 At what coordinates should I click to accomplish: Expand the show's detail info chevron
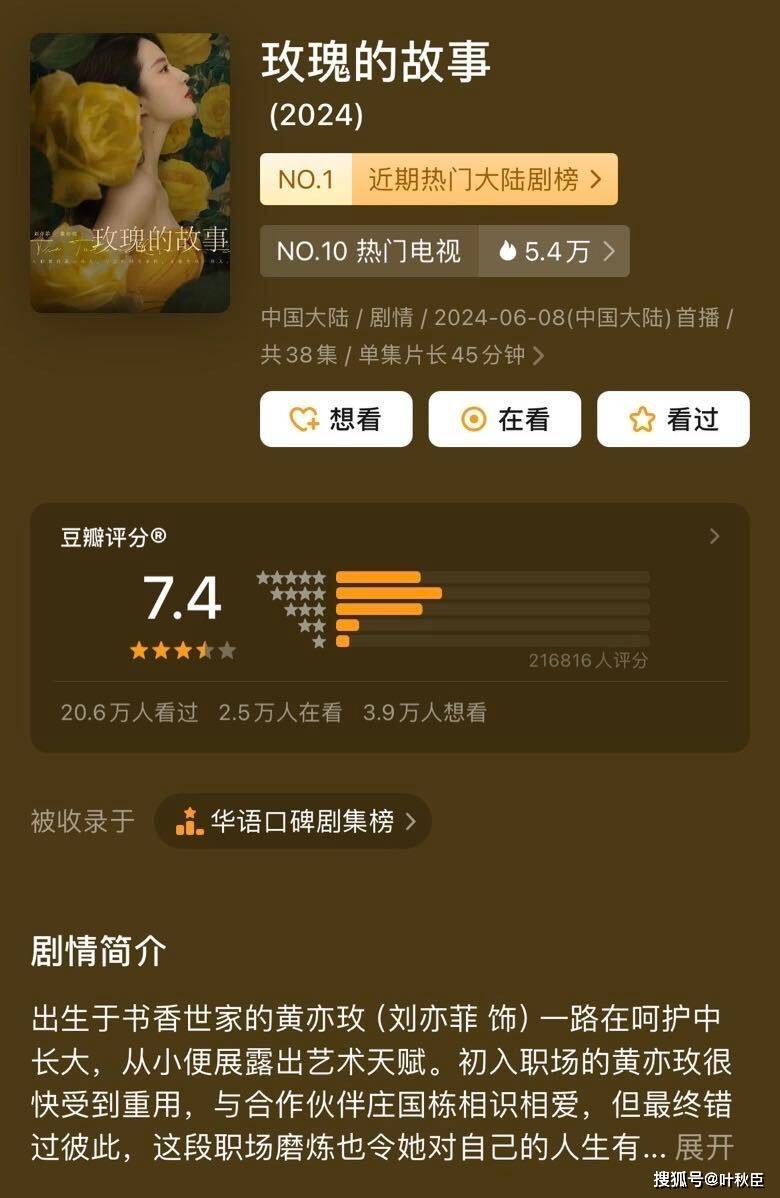click(539, 355)
